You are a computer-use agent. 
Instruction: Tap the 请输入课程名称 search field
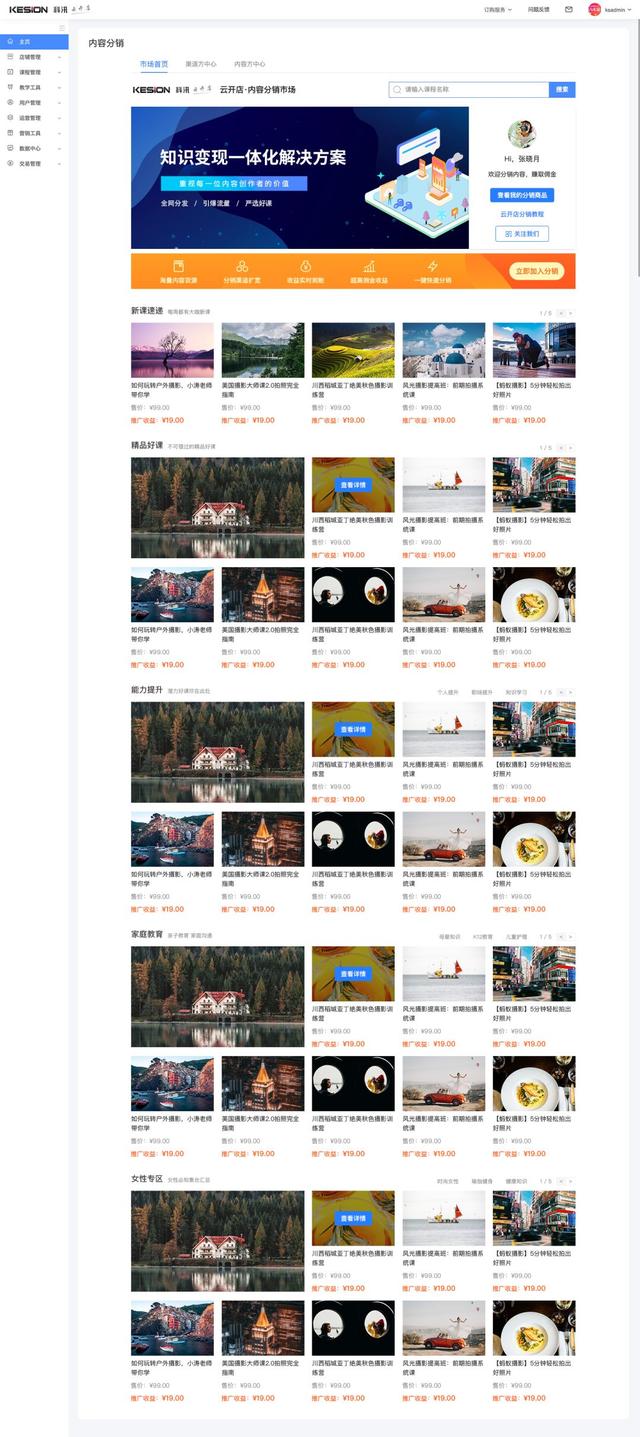(470, 89)
